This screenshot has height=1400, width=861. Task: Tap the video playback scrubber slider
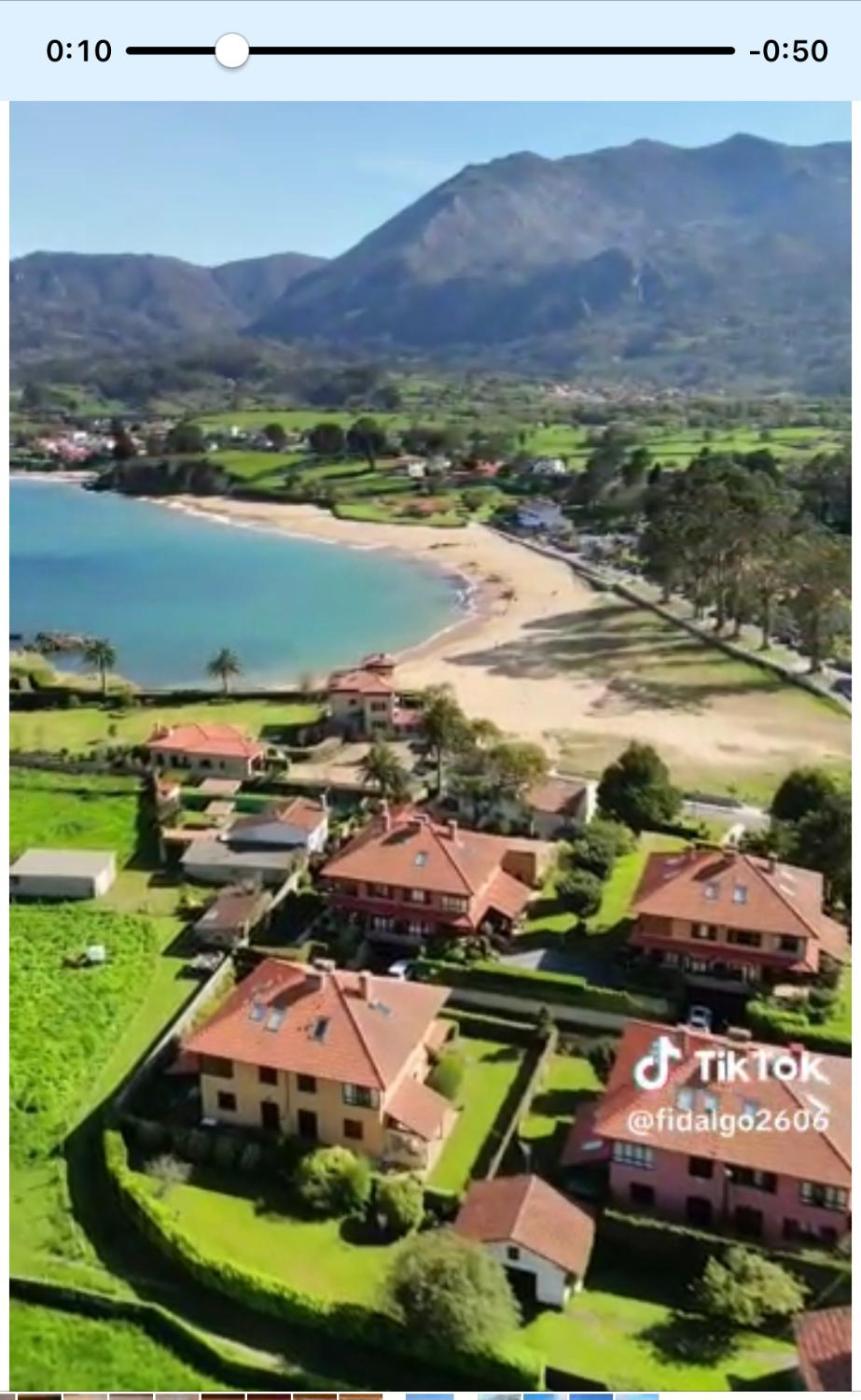232,50
